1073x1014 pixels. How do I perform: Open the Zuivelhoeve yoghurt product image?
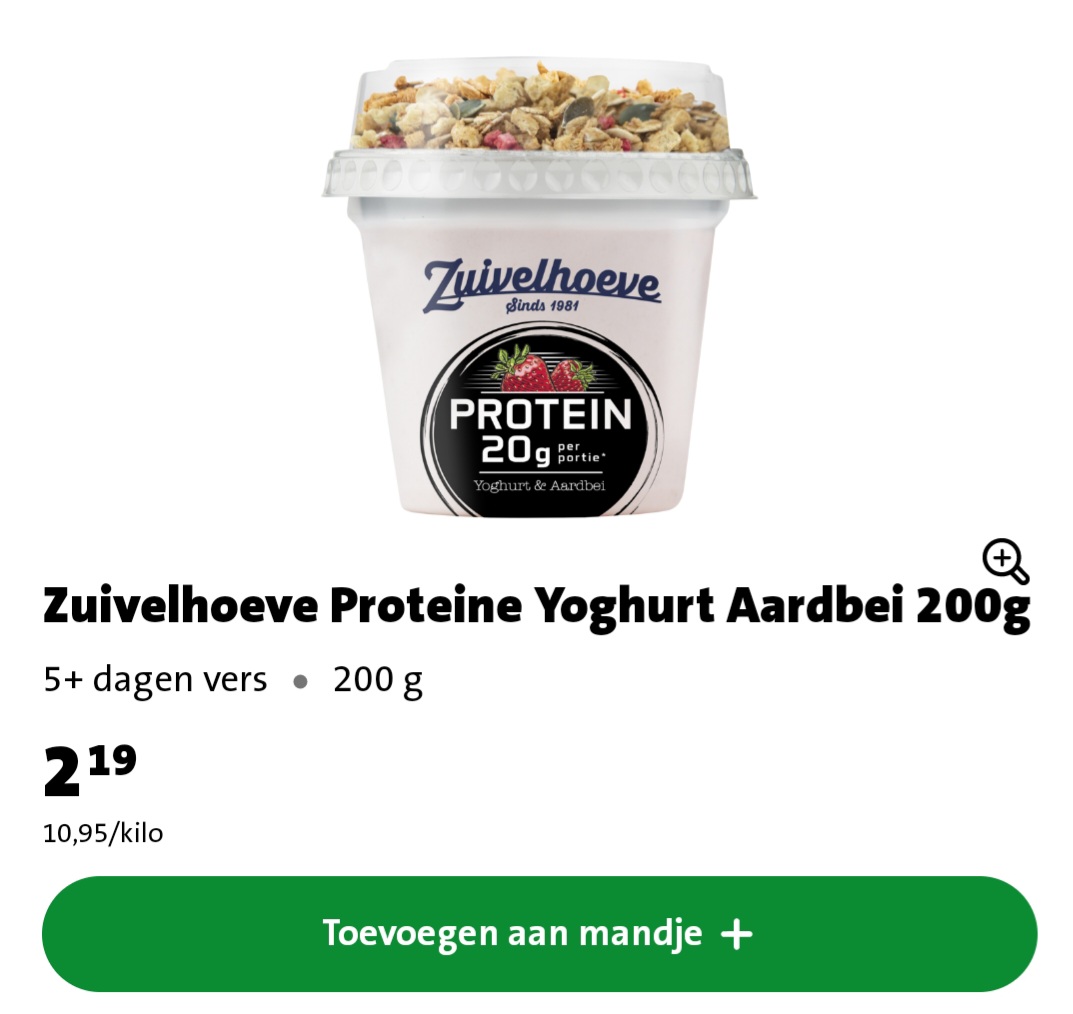point(539,290)
